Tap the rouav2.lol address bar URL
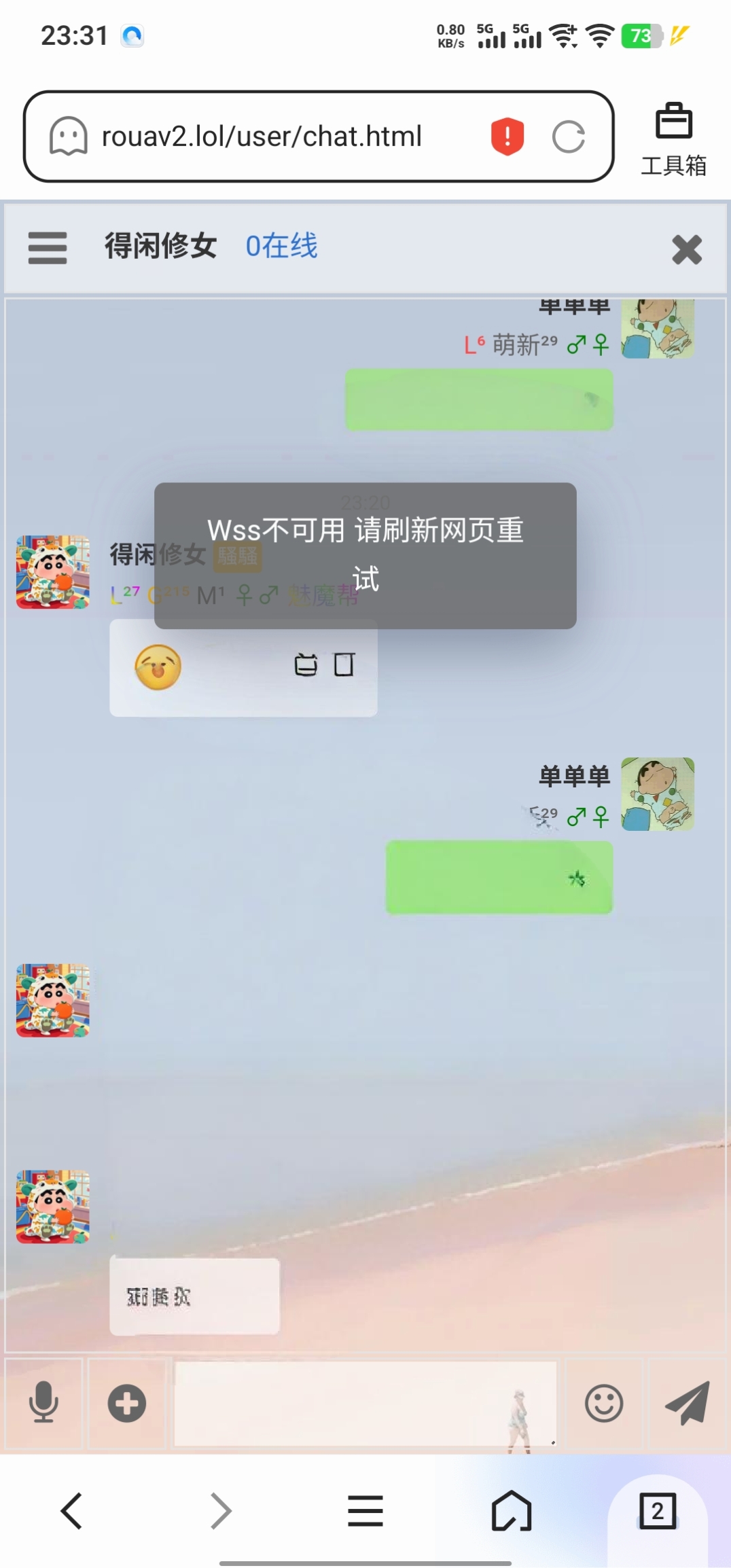 click(x=262, y=137)
